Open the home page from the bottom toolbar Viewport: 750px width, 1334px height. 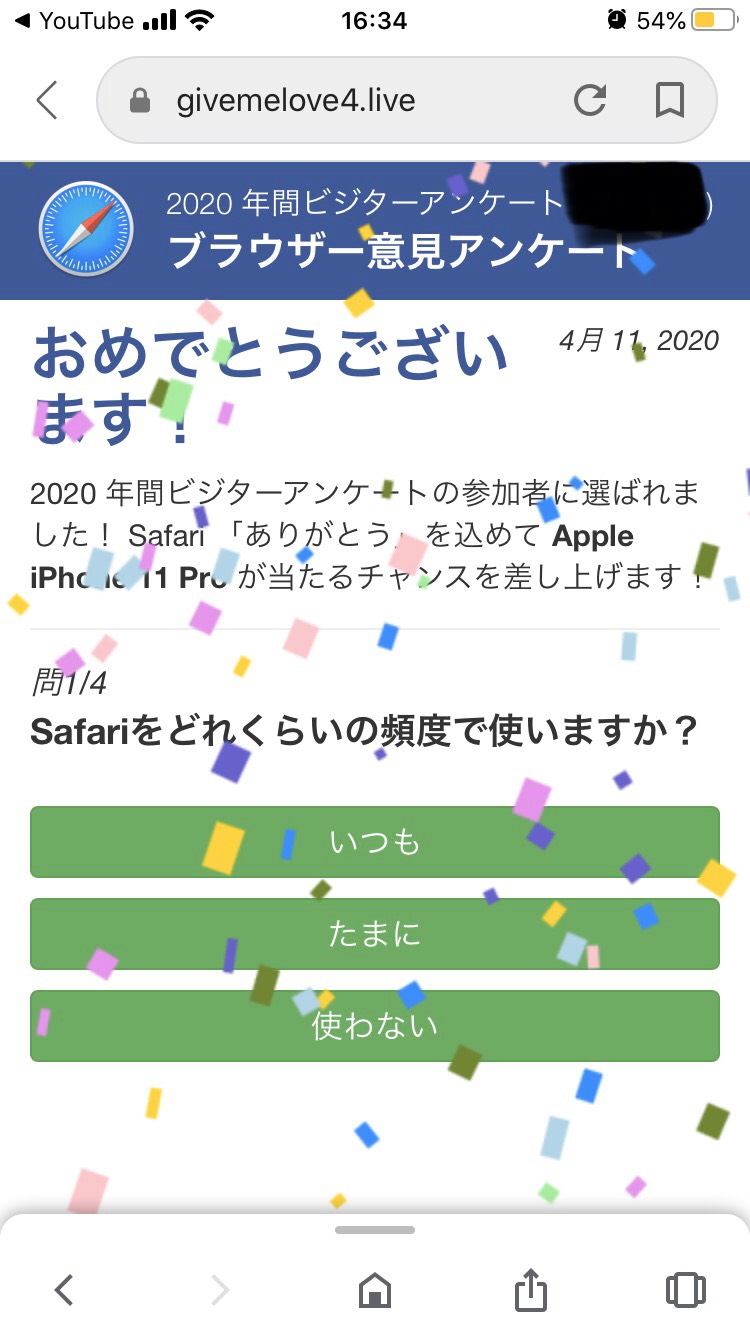[x=375, y=1290]
